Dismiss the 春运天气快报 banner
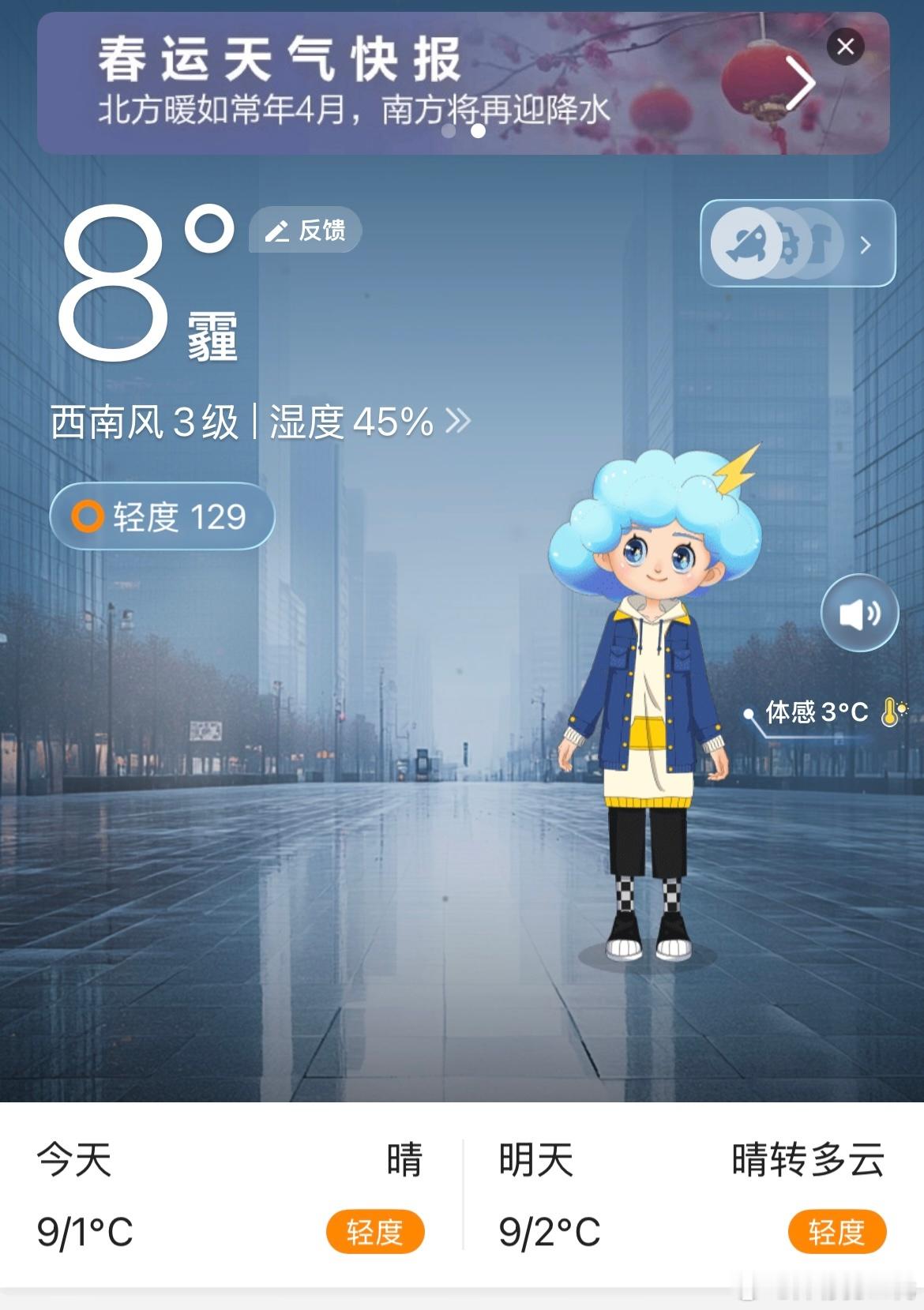Screen dimensions: 924x1310 (x=846, y=46)
